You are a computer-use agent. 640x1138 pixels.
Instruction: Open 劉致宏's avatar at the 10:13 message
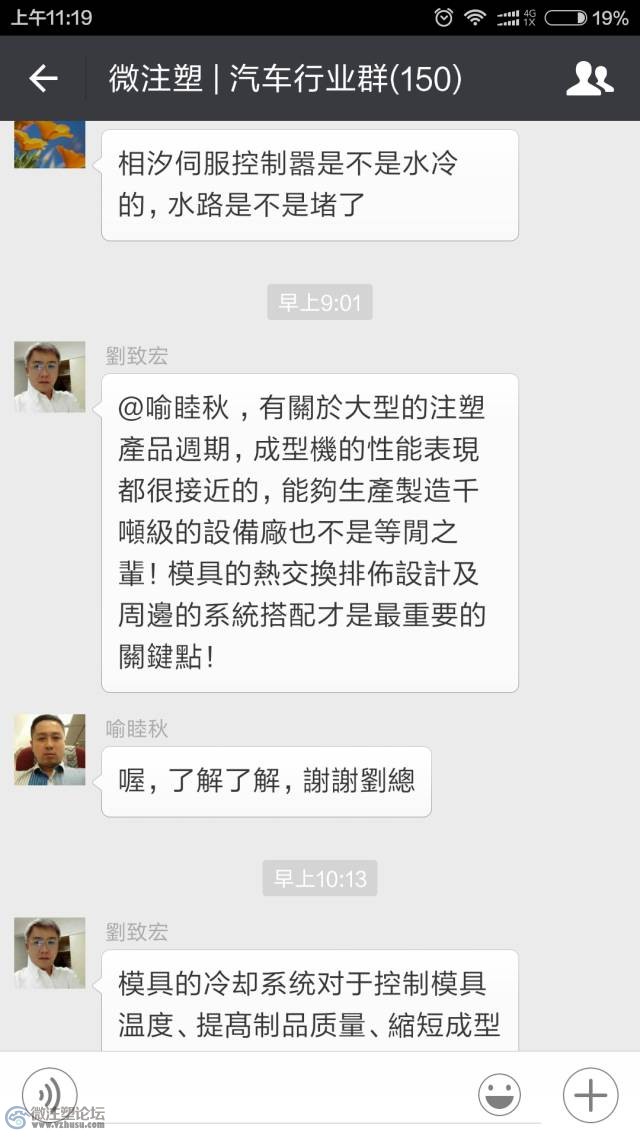(x=49, y=953)
